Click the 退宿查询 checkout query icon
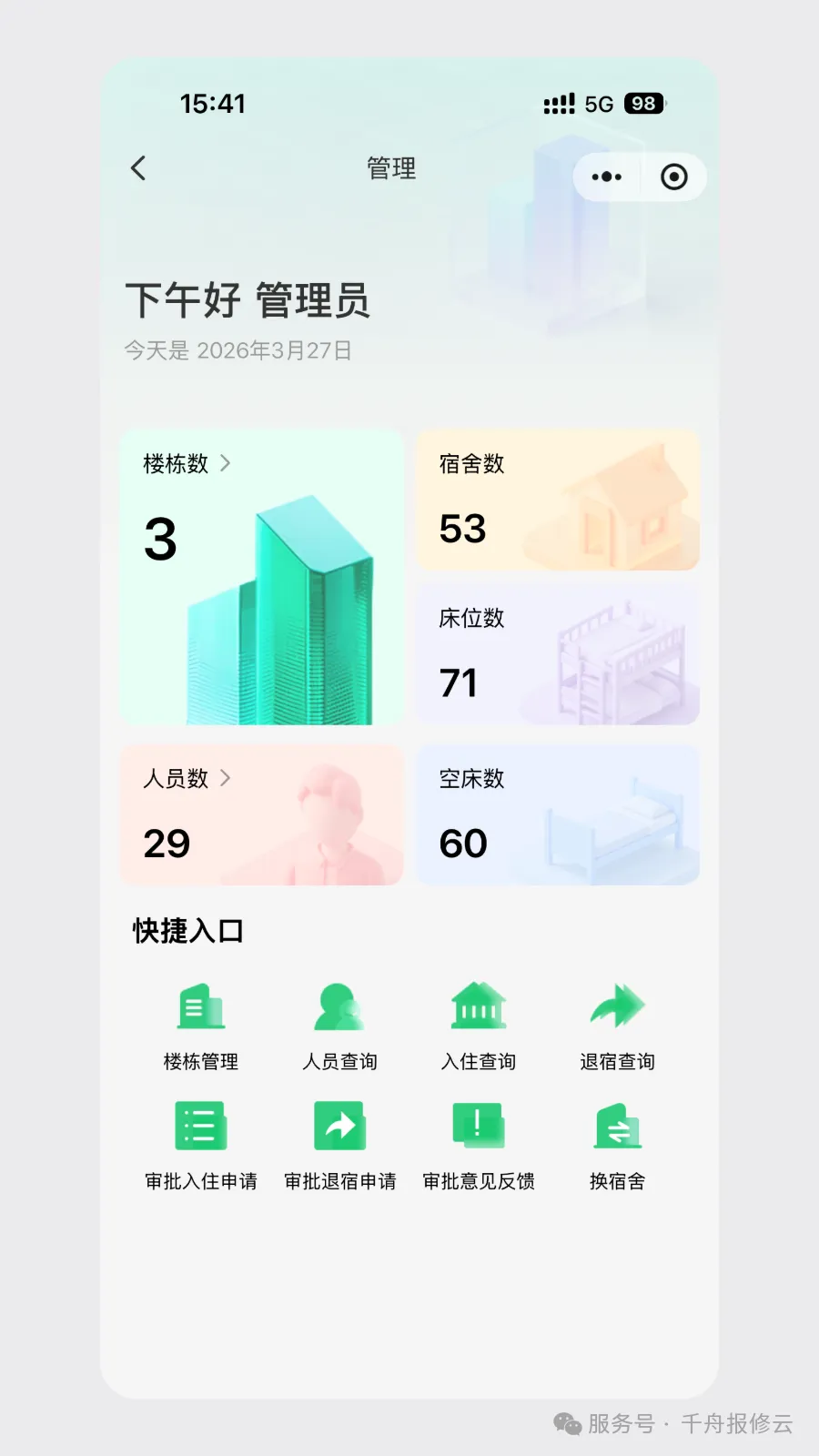 616,1006
